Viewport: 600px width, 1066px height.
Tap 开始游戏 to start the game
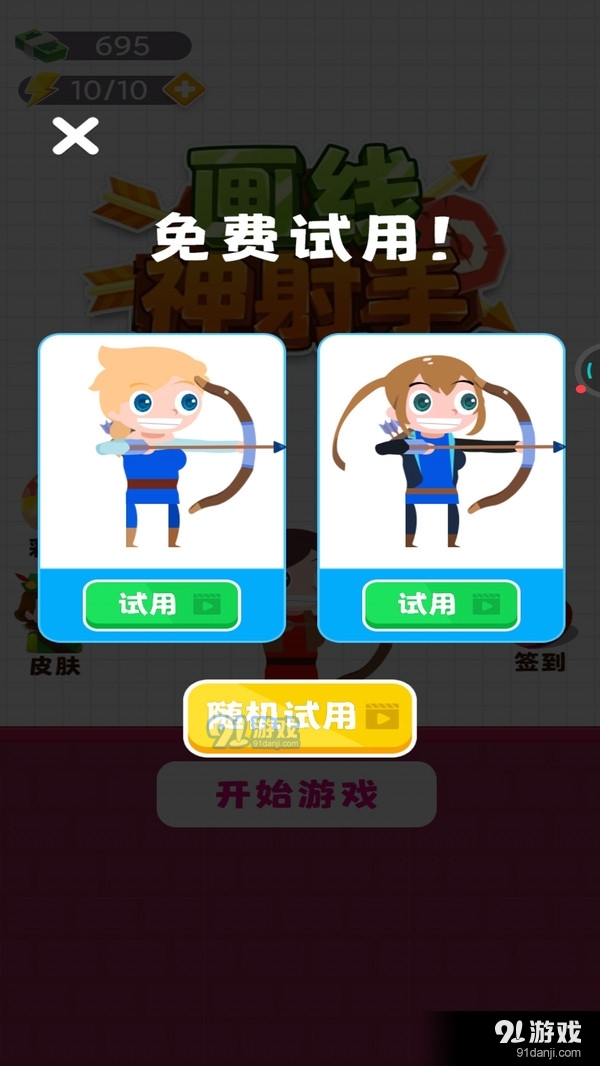pyautogui.click(x=297, y=794)
